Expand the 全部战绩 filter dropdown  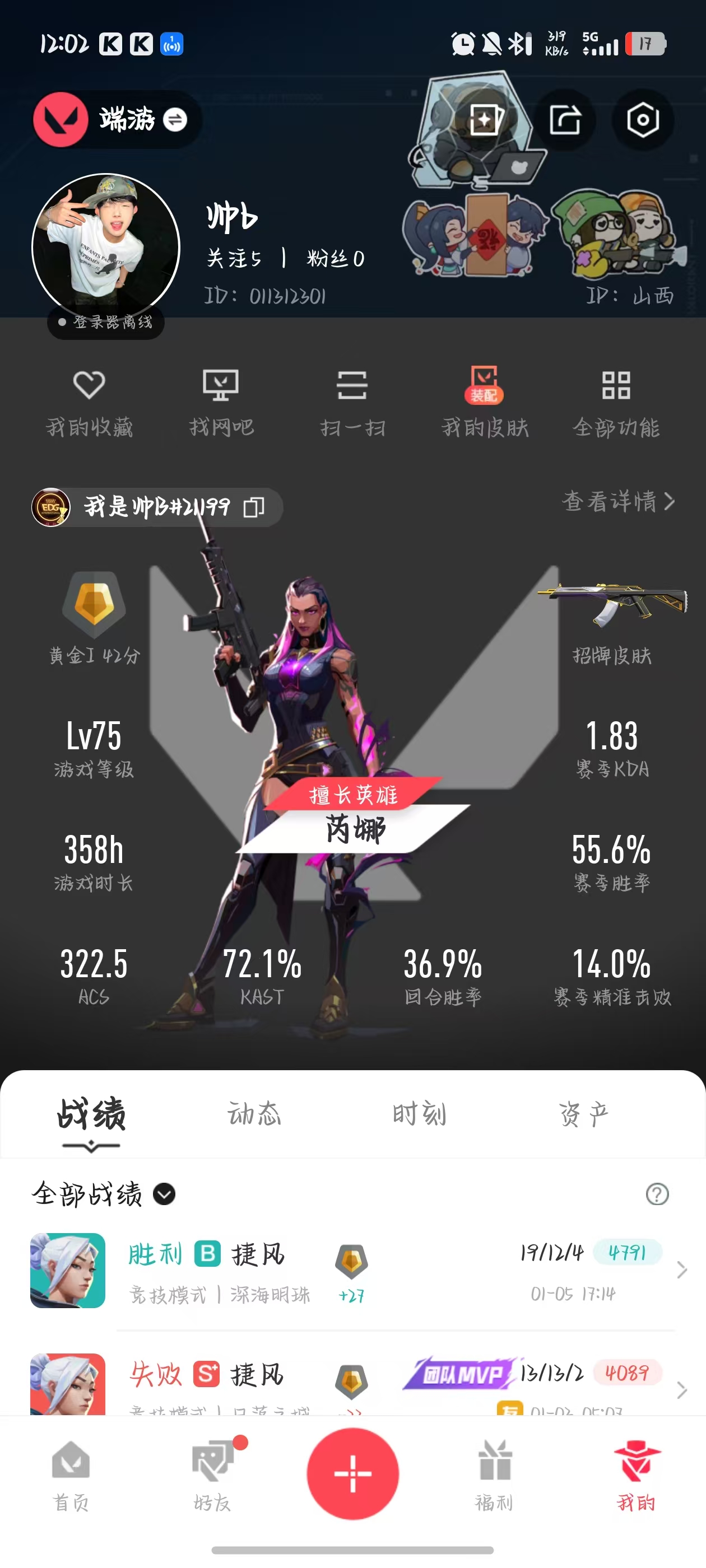(x=164, y=1194)
